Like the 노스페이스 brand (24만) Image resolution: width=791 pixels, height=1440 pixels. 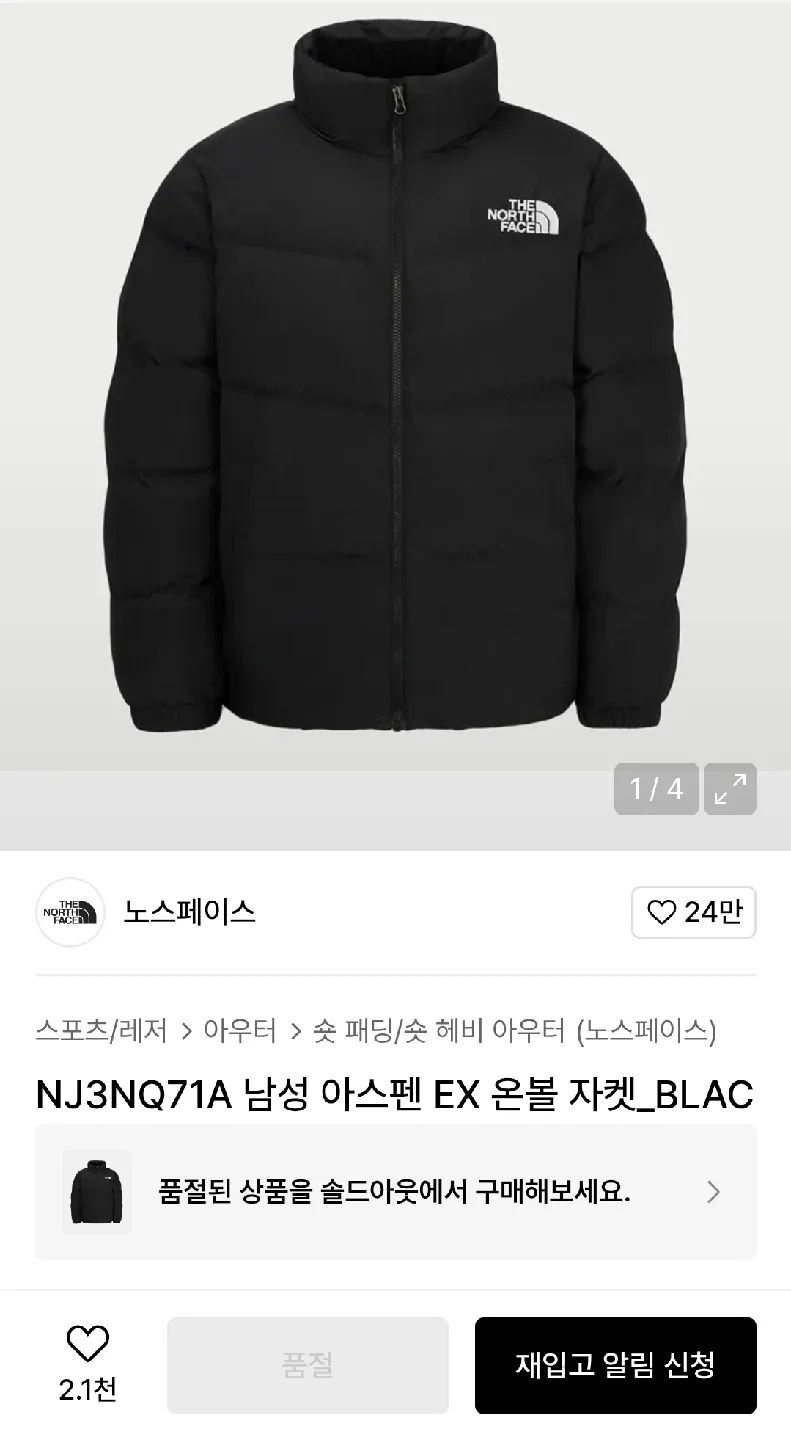[693, 912]
